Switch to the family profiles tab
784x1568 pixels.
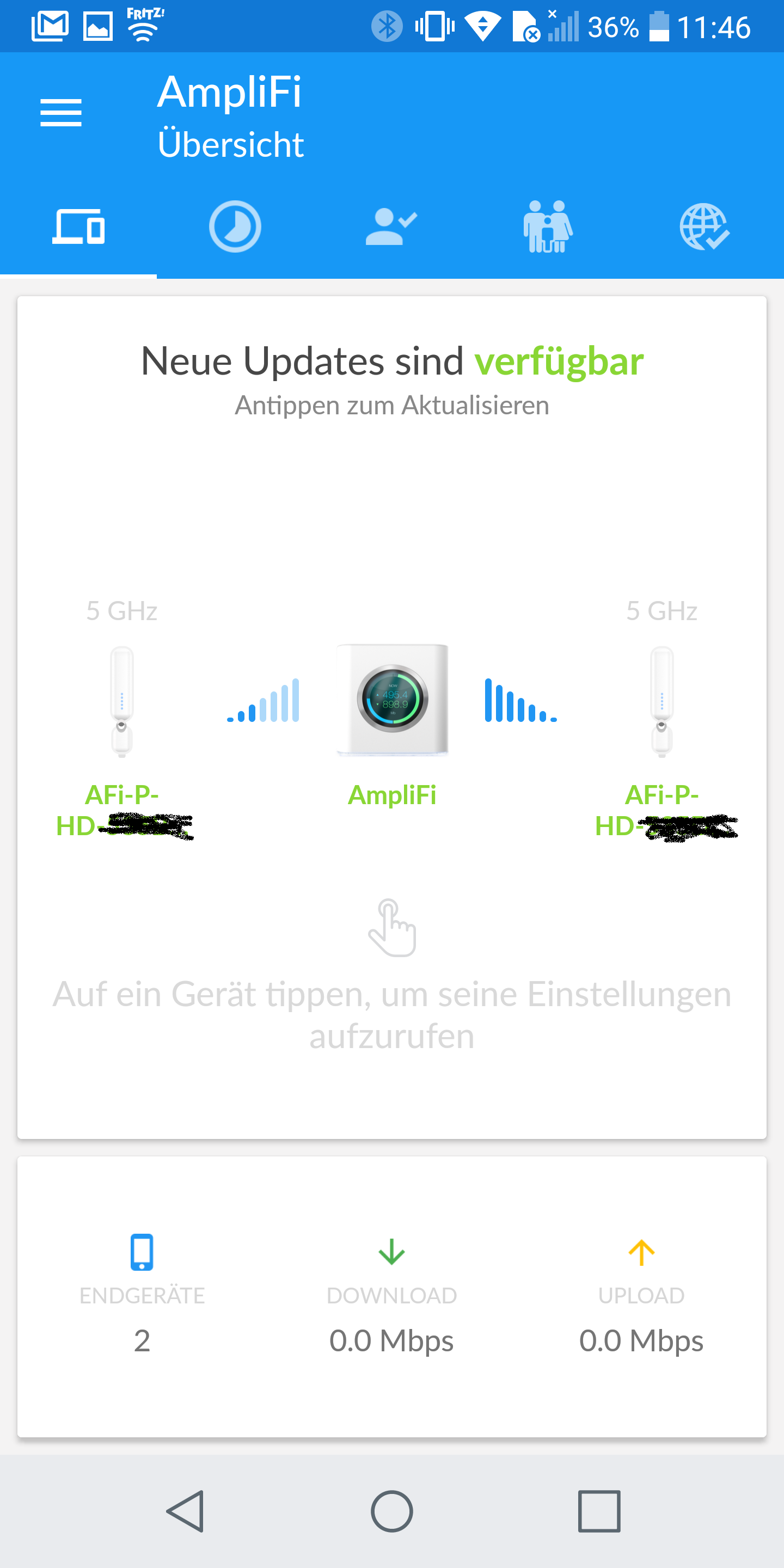pos(548,226)
